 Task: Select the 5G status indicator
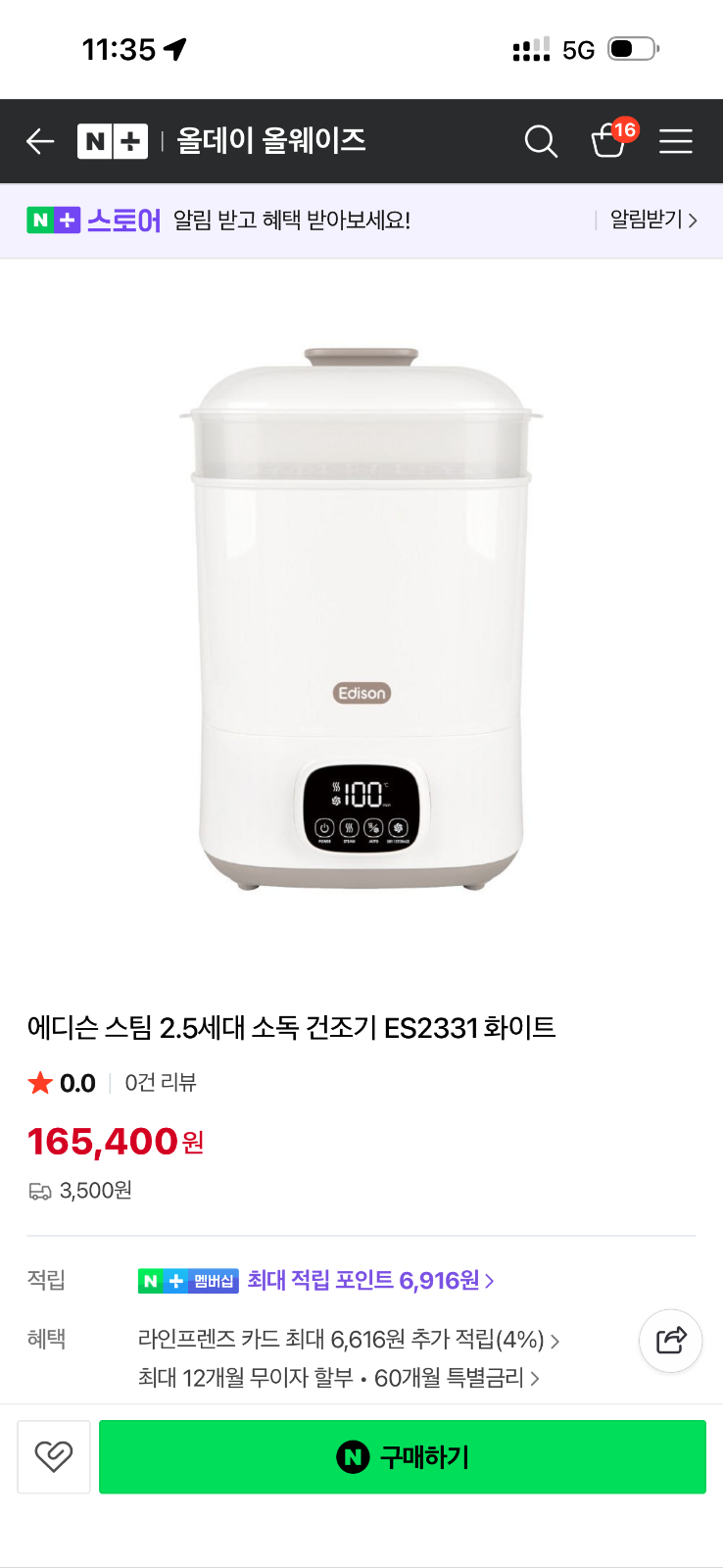pos(577,48)
